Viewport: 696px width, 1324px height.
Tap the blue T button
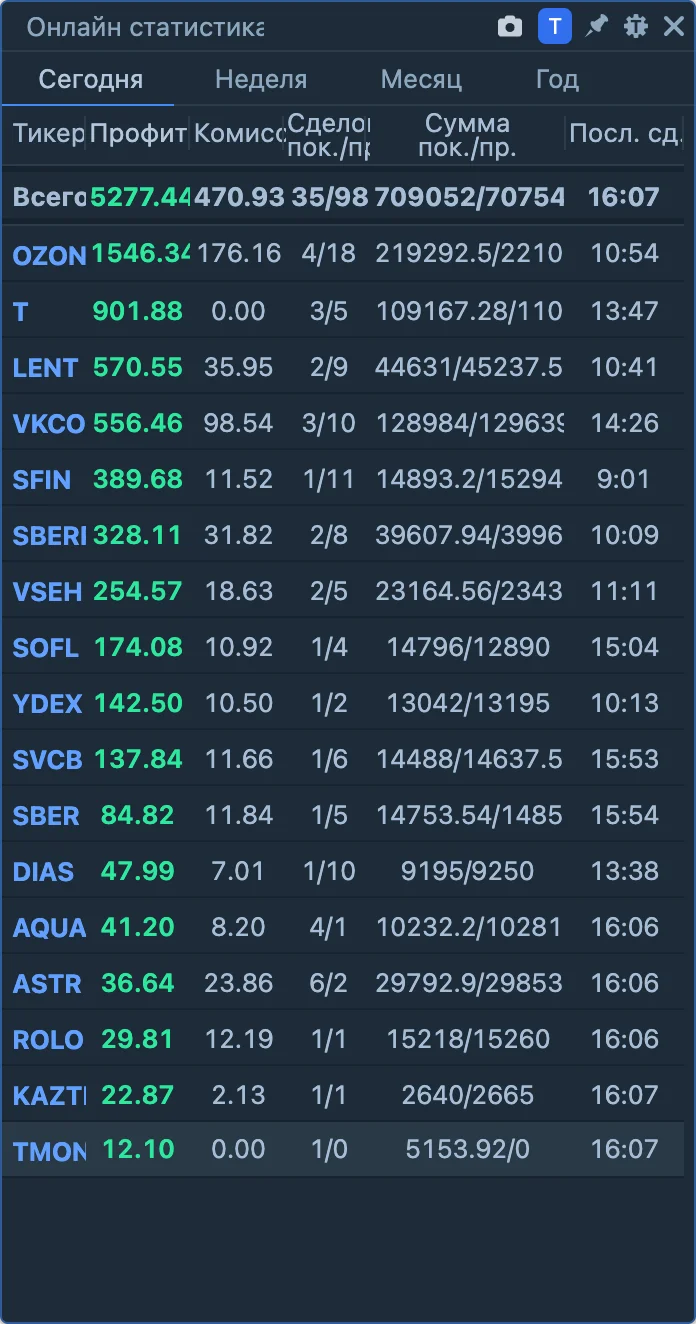[555, 27]
